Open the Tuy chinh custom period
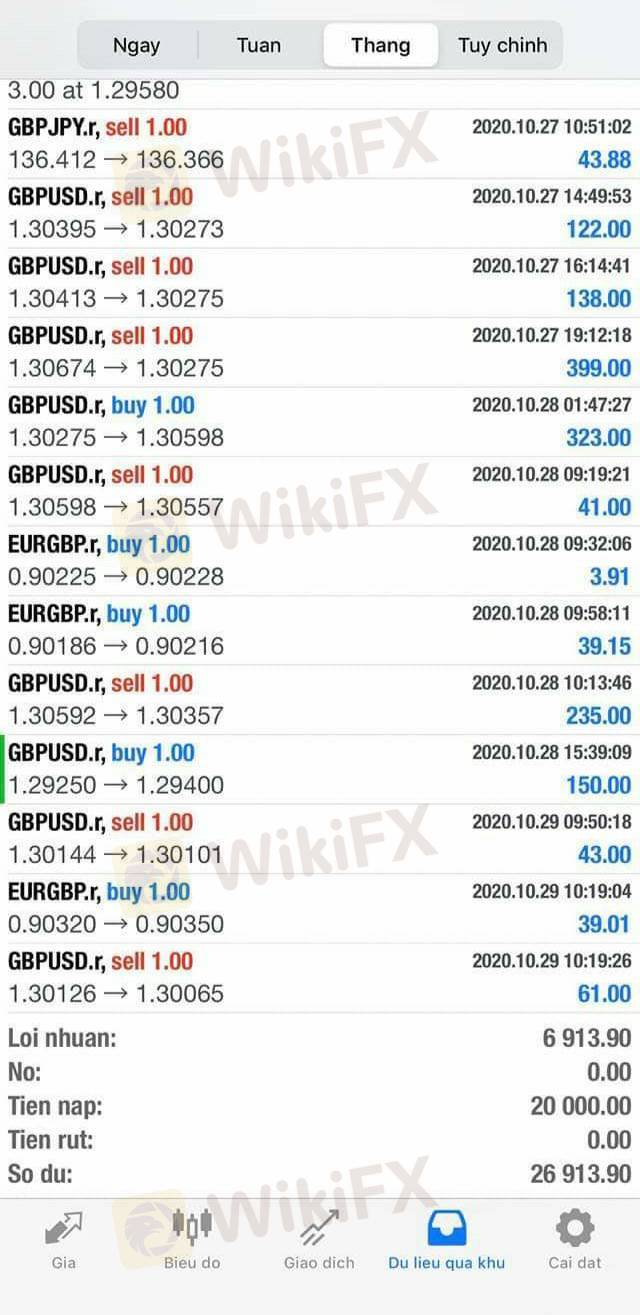This screenshot has width=640, height=1315. click(502, 46)
